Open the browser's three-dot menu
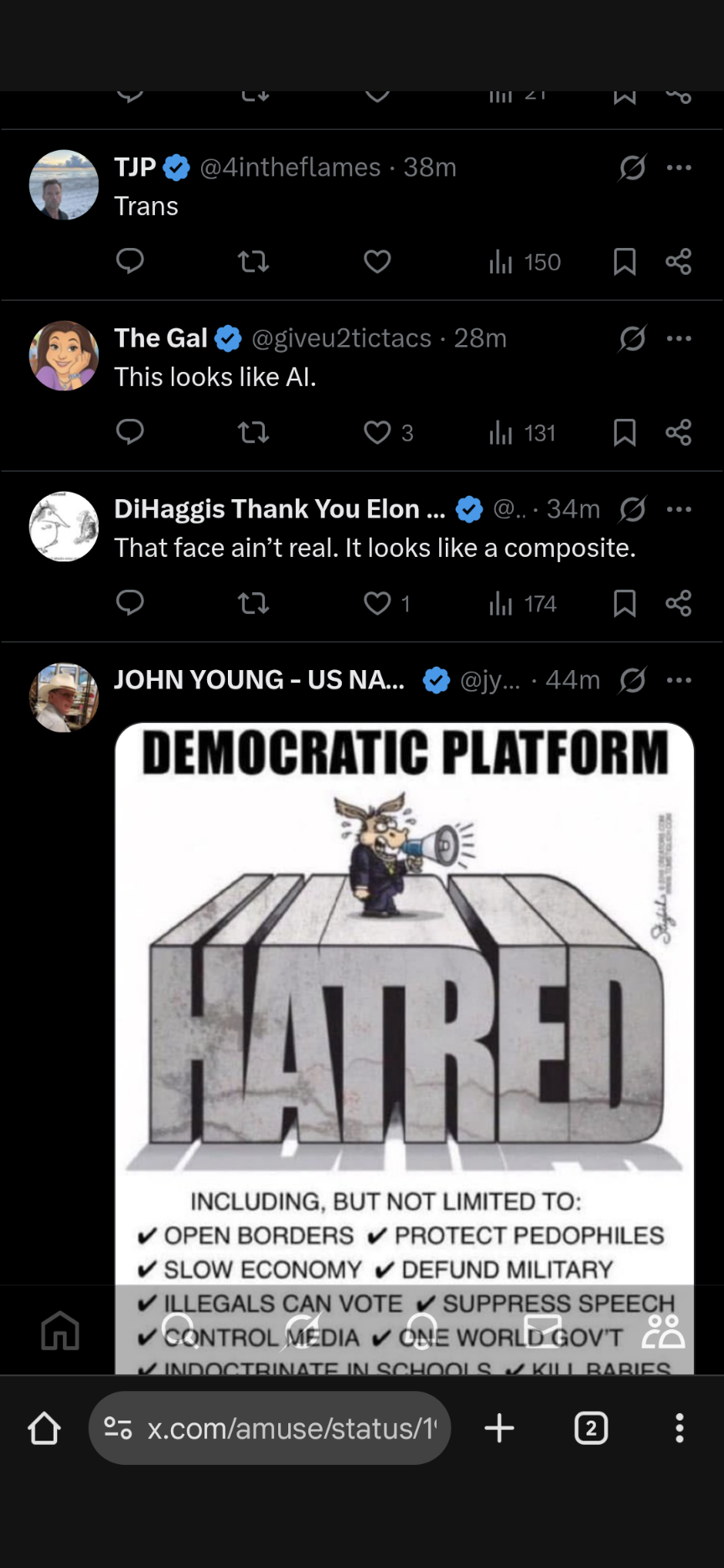Screen dimensions: 724x1568 coord(680,1428)
